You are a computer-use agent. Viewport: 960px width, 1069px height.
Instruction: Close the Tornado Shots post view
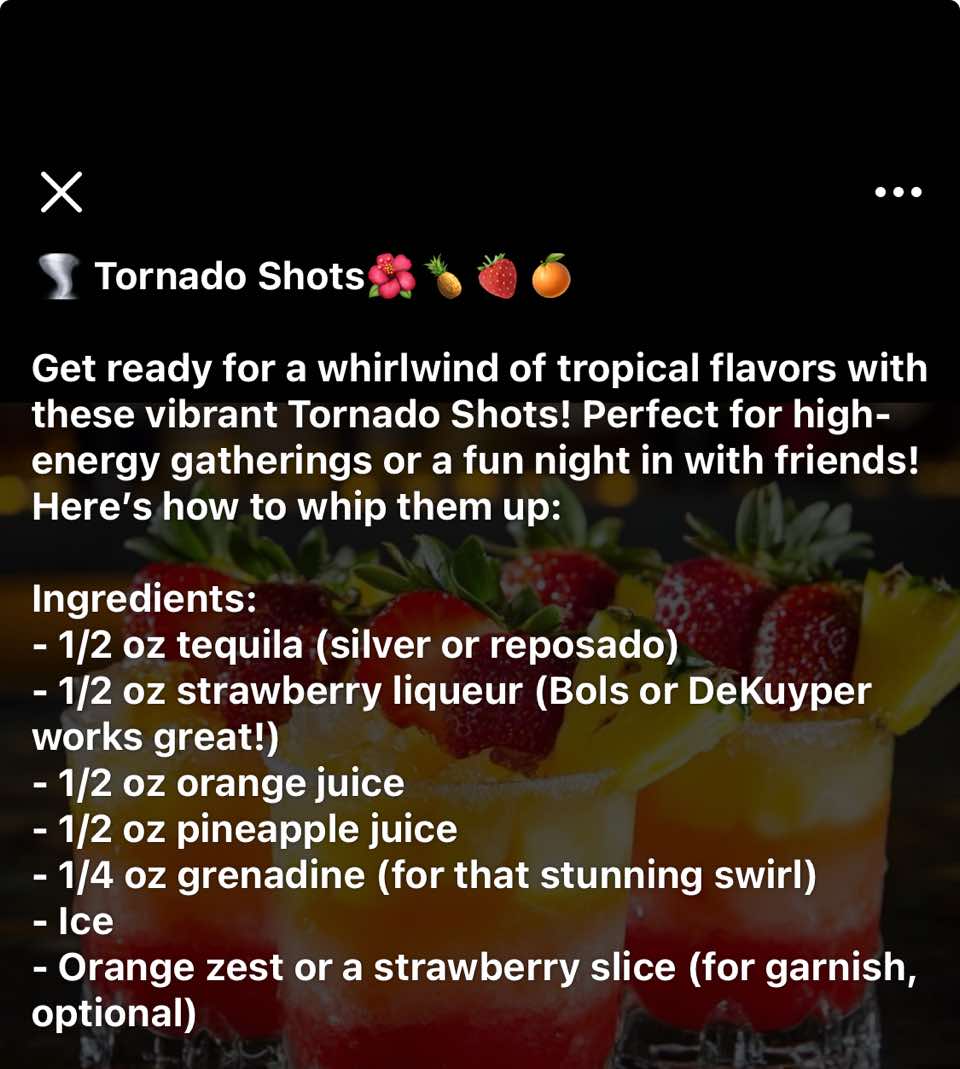[62, 192]
